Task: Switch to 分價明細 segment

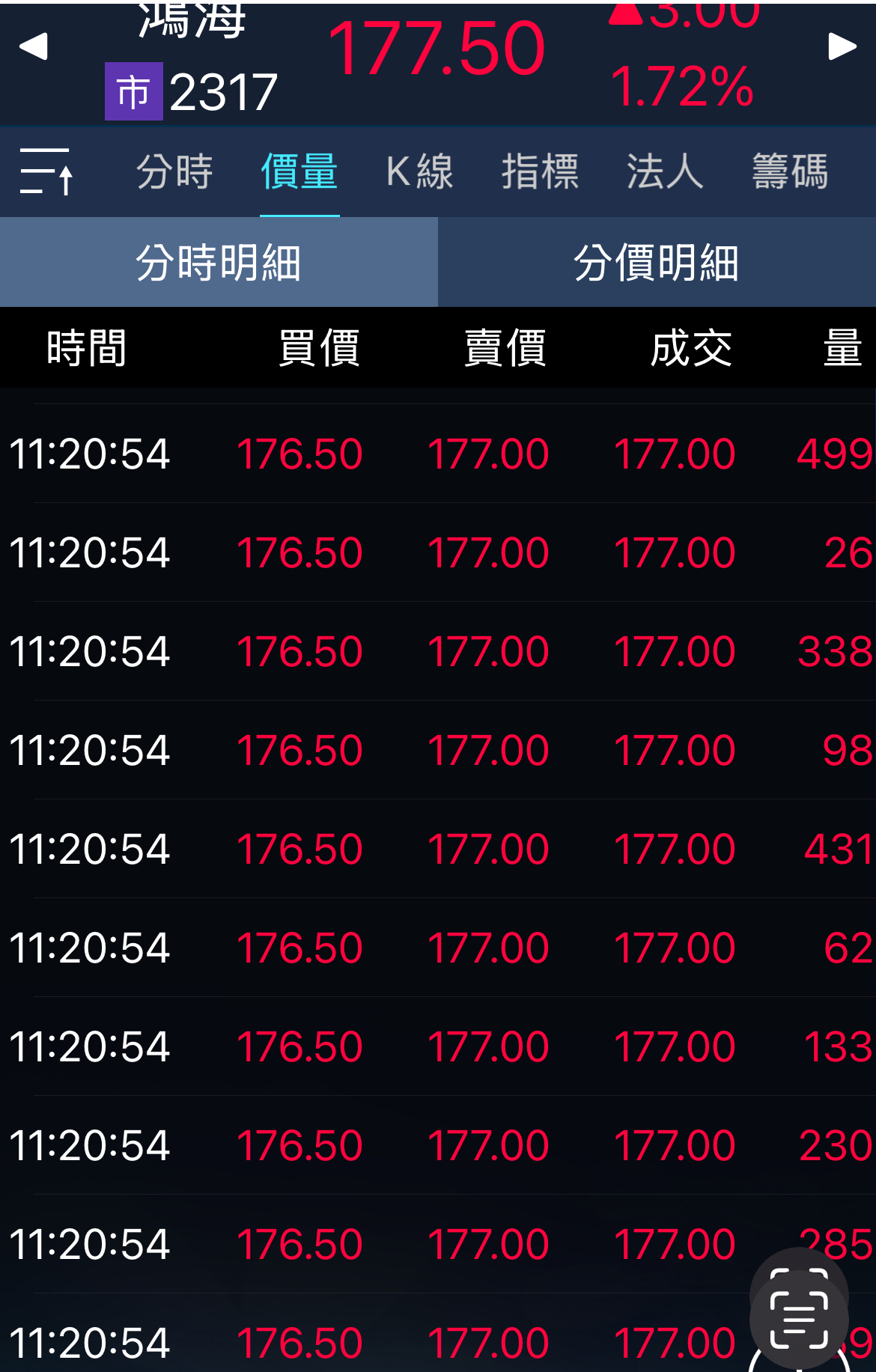Action: coord(657,263)
